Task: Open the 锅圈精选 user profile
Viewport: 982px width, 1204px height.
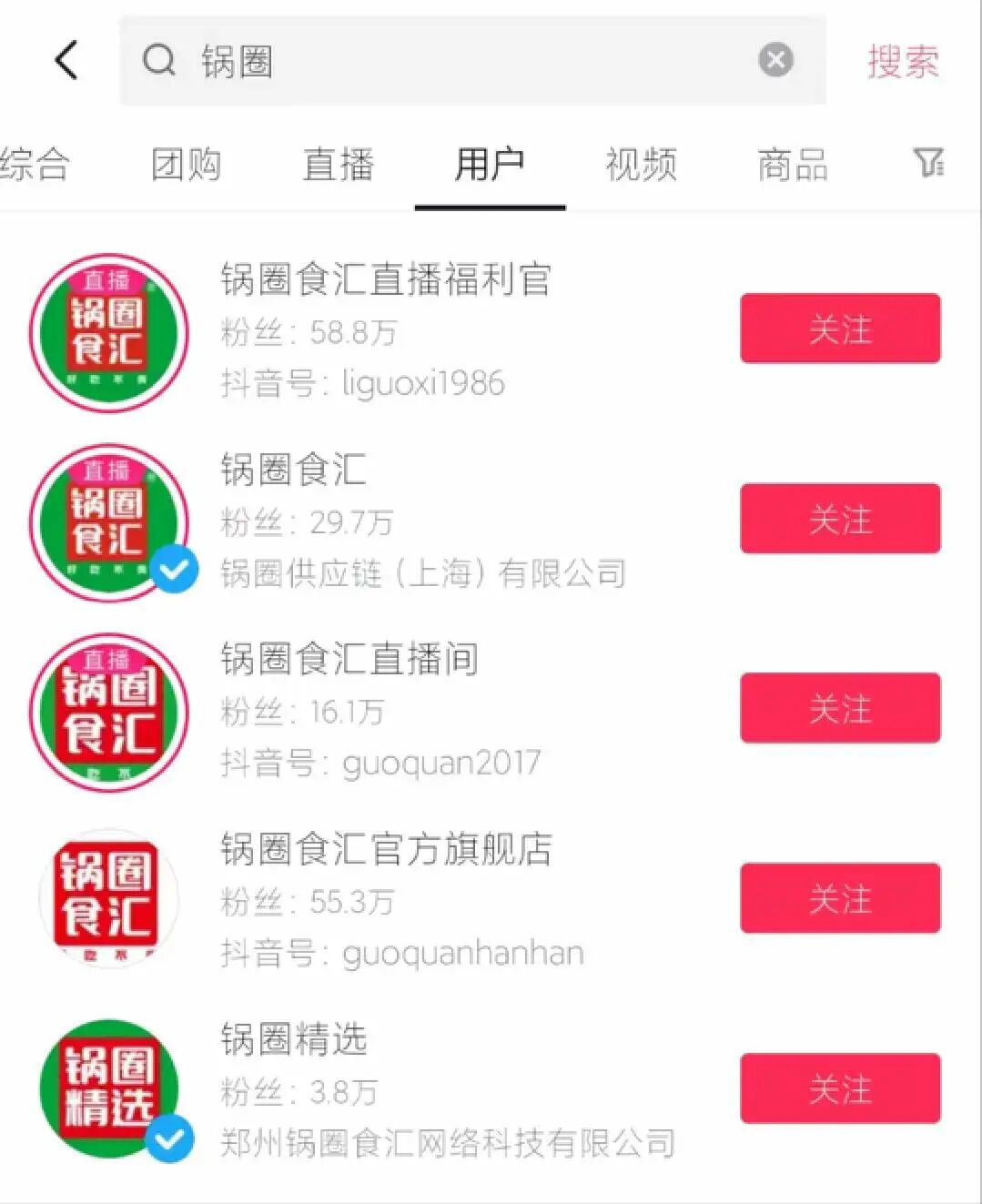Action: coord(293,1039)
